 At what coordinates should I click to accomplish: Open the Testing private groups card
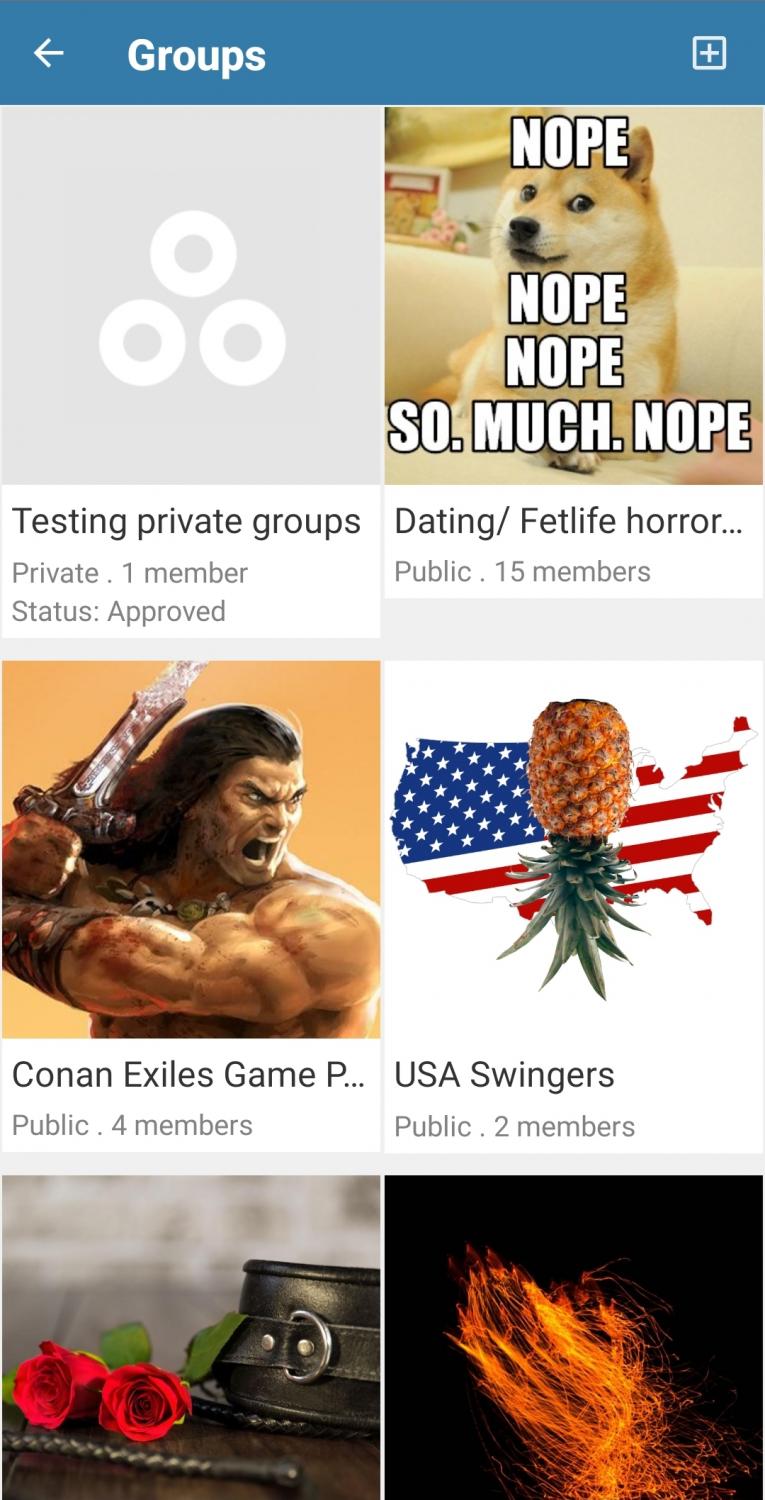(191, 372)
